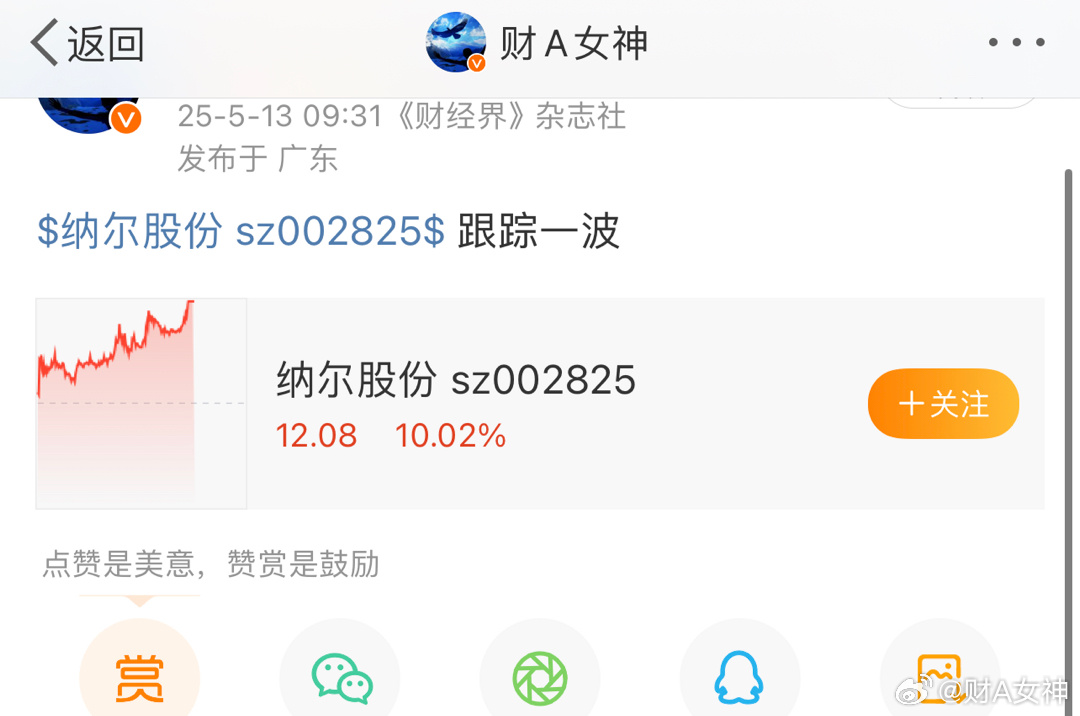
Task: Open the $纳尔股份 sz002825$ stock link
Action: pyautogui.click(x=241, y=231)
